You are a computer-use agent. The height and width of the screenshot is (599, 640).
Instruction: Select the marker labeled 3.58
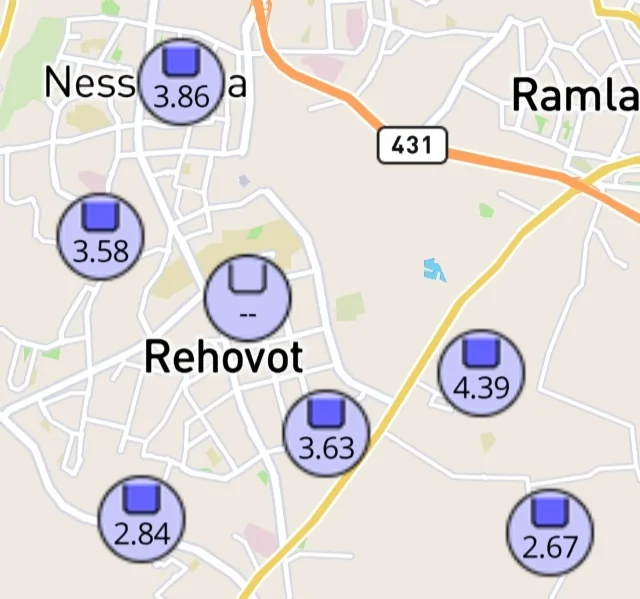[x=100, y=236]
